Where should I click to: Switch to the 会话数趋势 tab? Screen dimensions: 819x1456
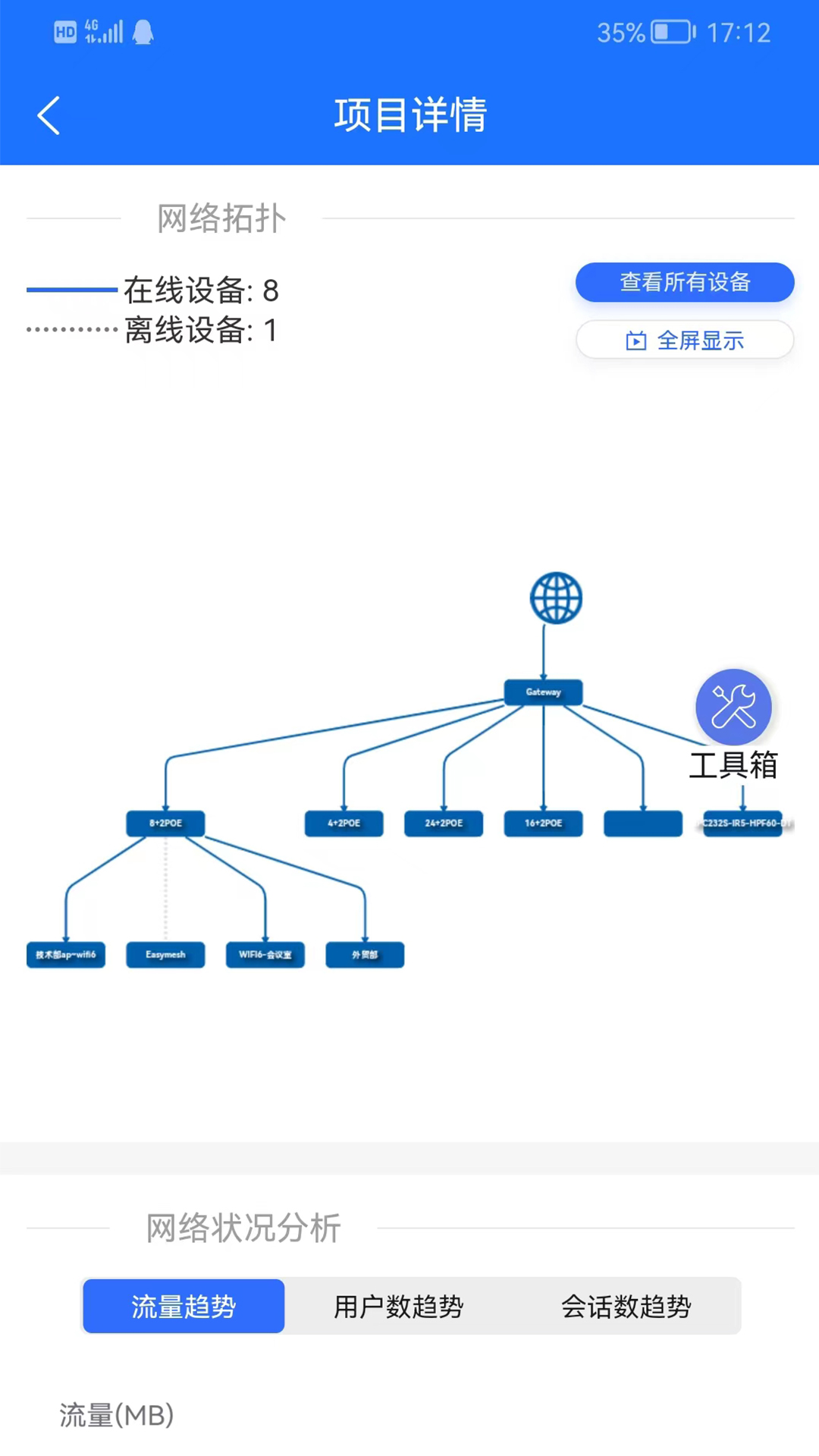(626, 1306)
